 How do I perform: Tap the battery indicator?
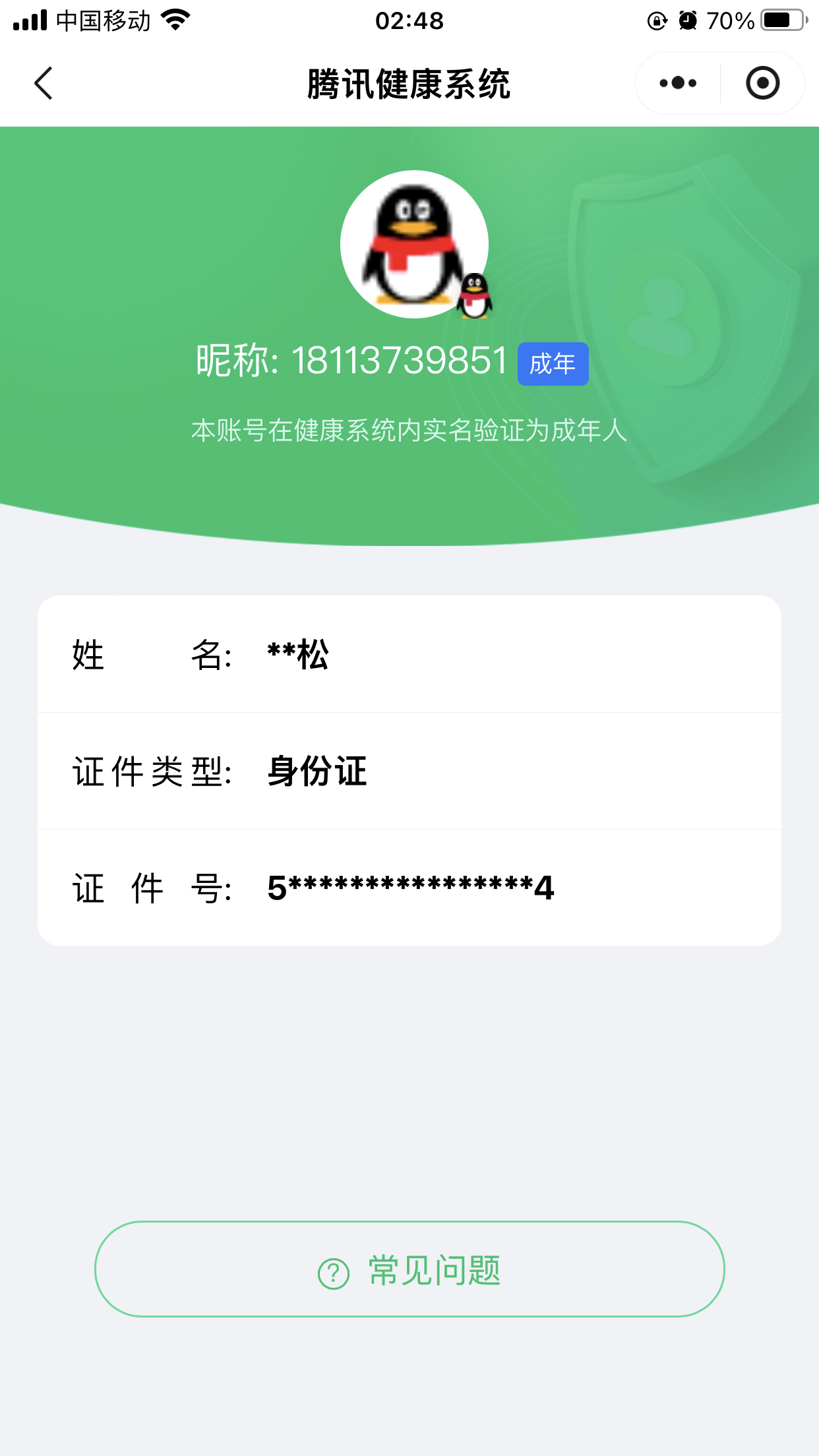(782, 20)
